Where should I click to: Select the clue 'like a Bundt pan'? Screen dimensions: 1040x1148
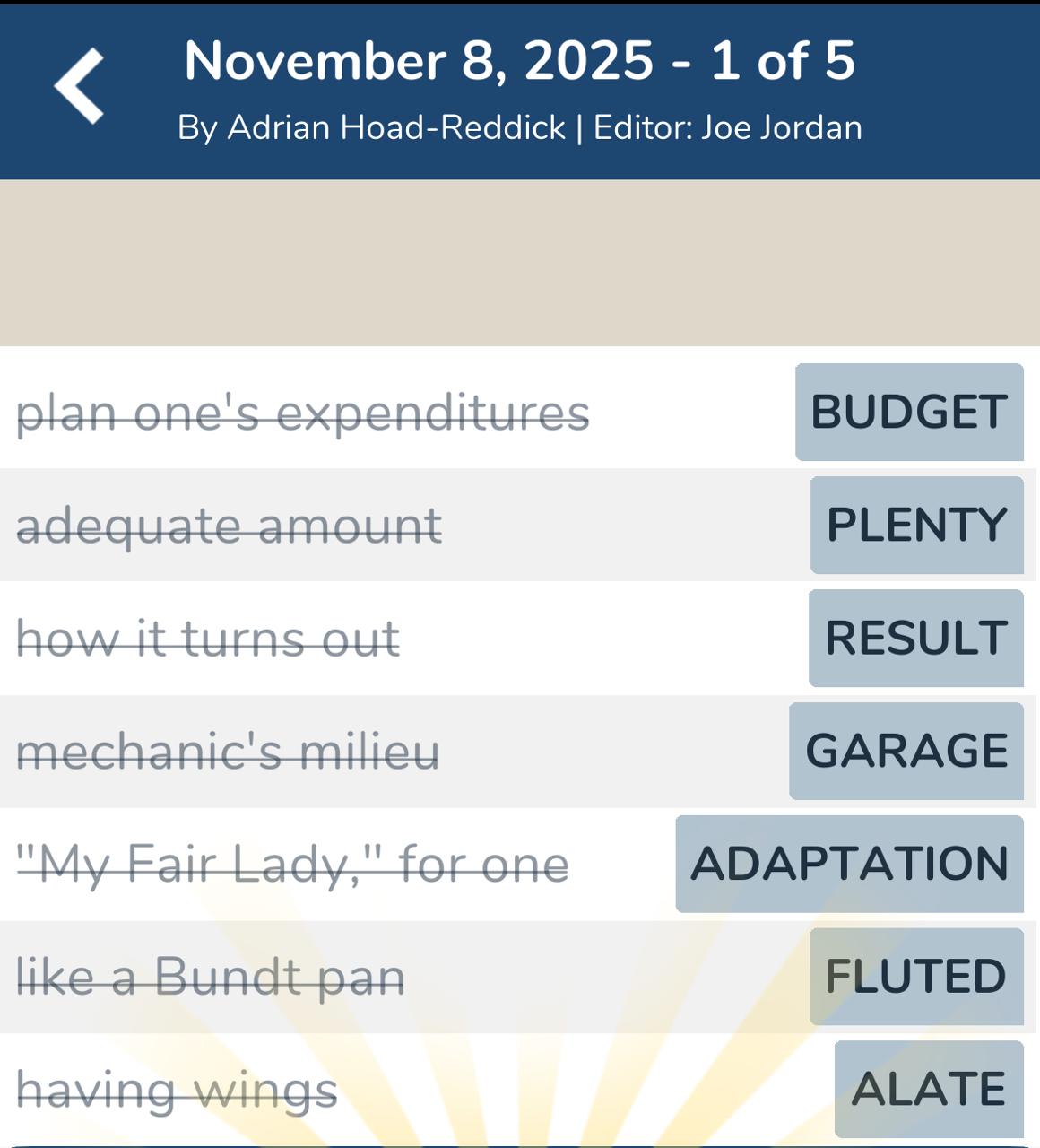point(212,978)
